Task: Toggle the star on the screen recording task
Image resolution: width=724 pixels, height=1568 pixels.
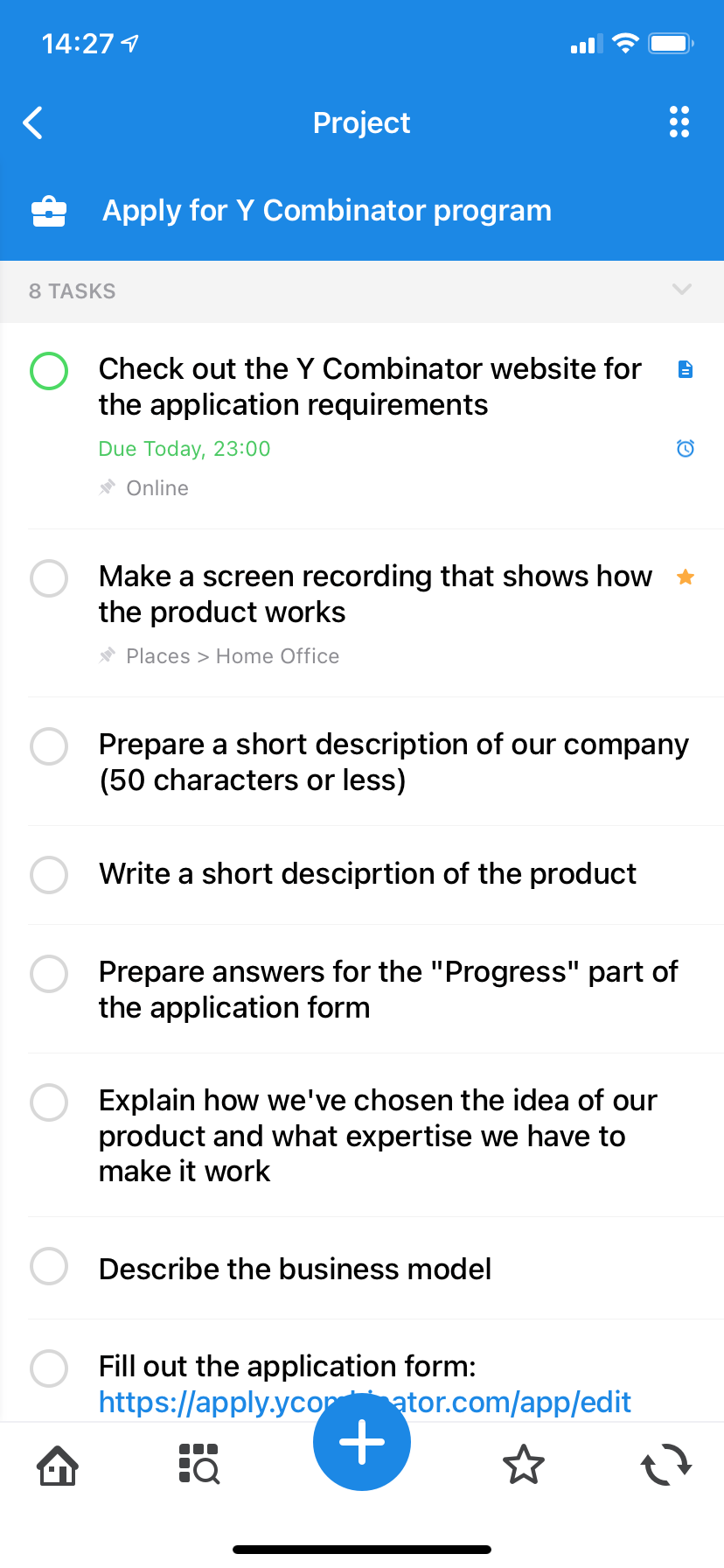Action: (686, 577)
